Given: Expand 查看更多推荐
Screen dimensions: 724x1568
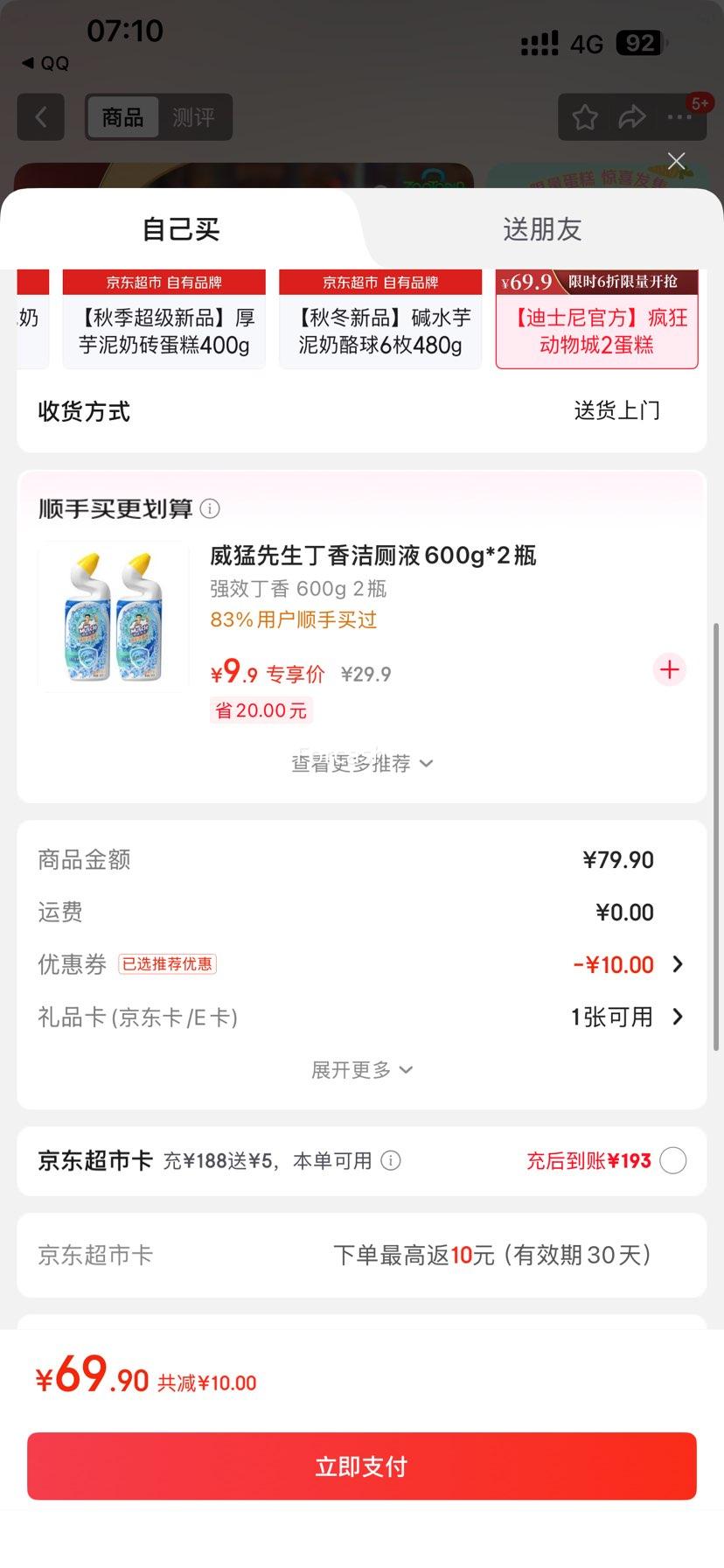Looking at the screenshot, I should [x=361, y=763].
